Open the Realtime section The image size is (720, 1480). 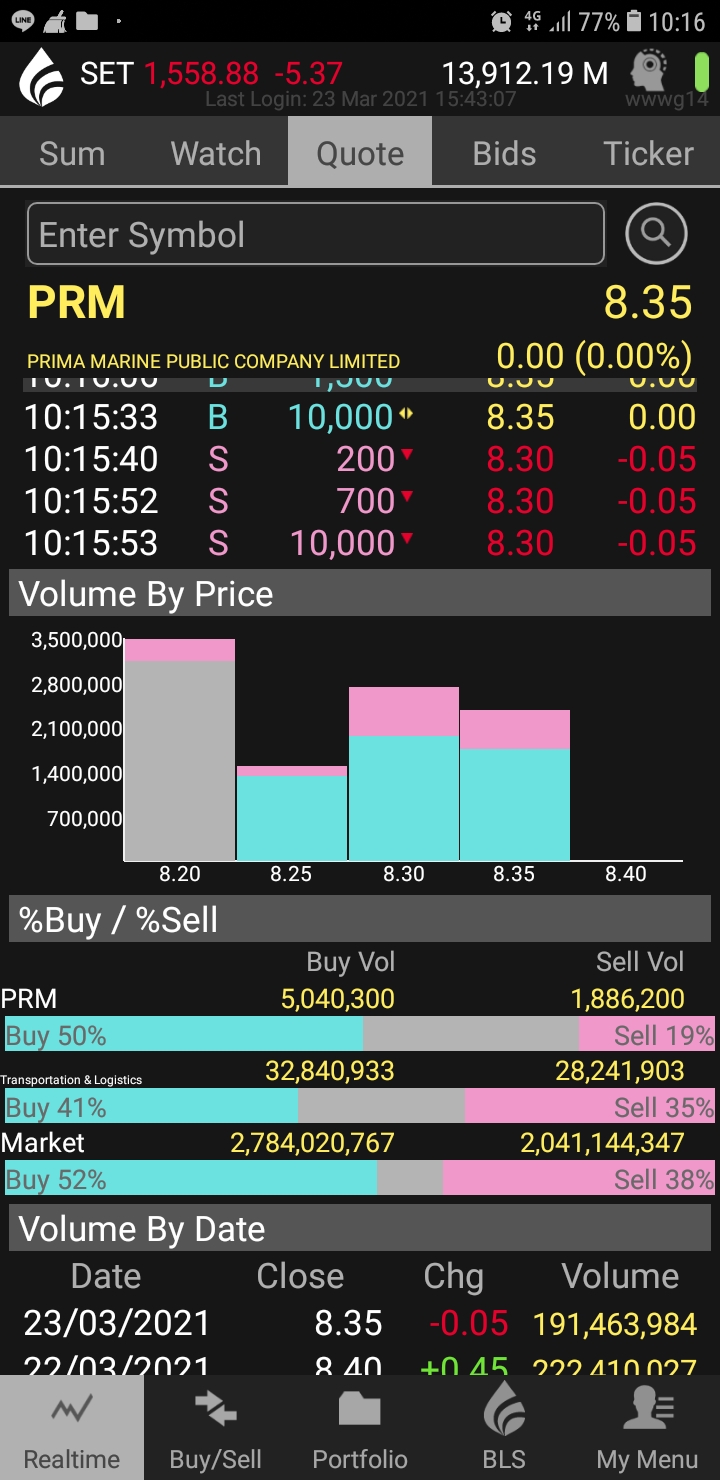tap(72, 1428)
